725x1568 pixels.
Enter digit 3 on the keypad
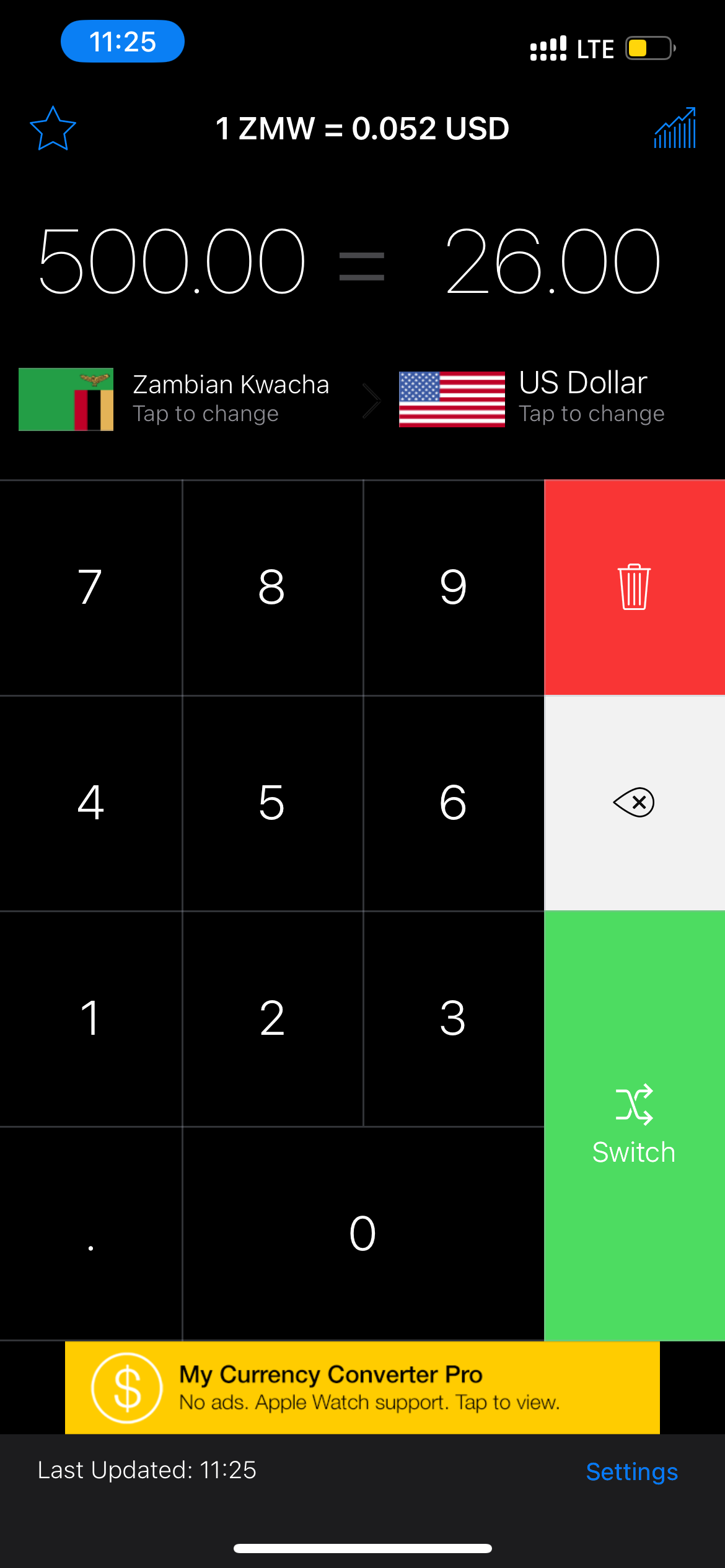[453, 1018]
